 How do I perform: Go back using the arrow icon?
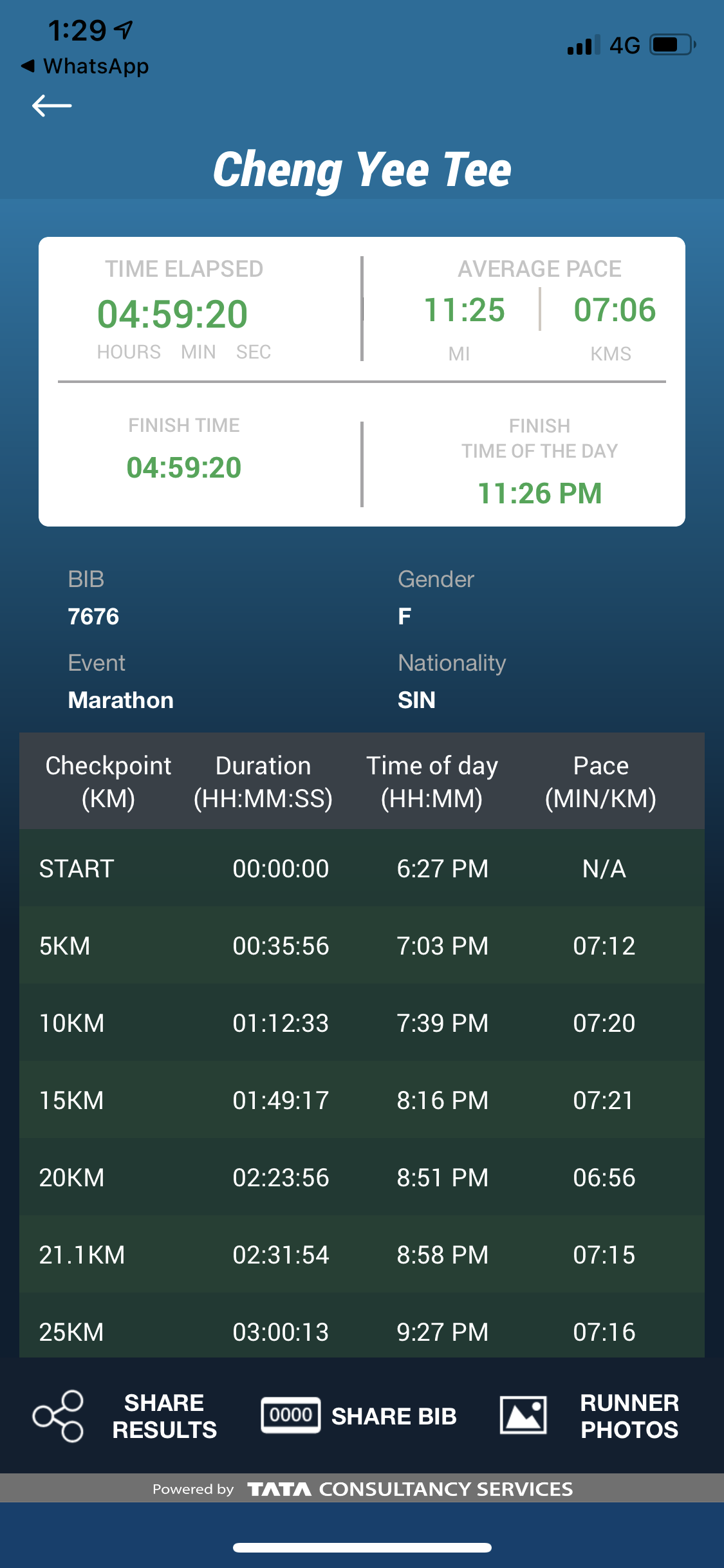(51, 106)
